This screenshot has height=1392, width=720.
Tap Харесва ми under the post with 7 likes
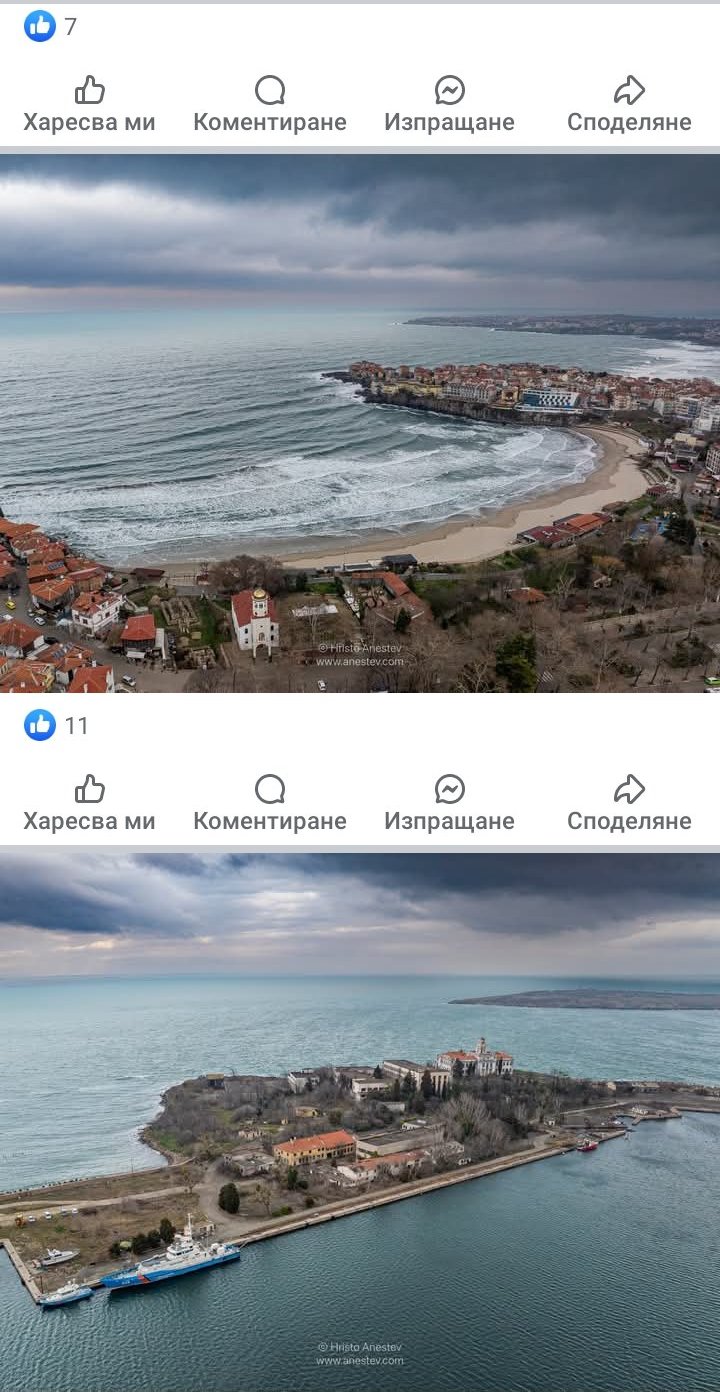click(x=89, y=106)
